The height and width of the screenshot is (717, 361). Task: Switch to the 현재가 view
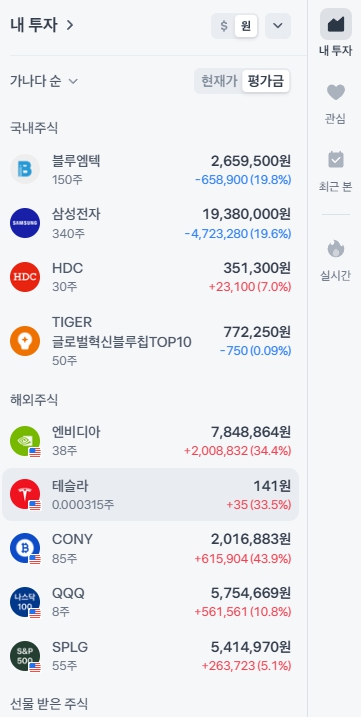[x=219, y=81]
